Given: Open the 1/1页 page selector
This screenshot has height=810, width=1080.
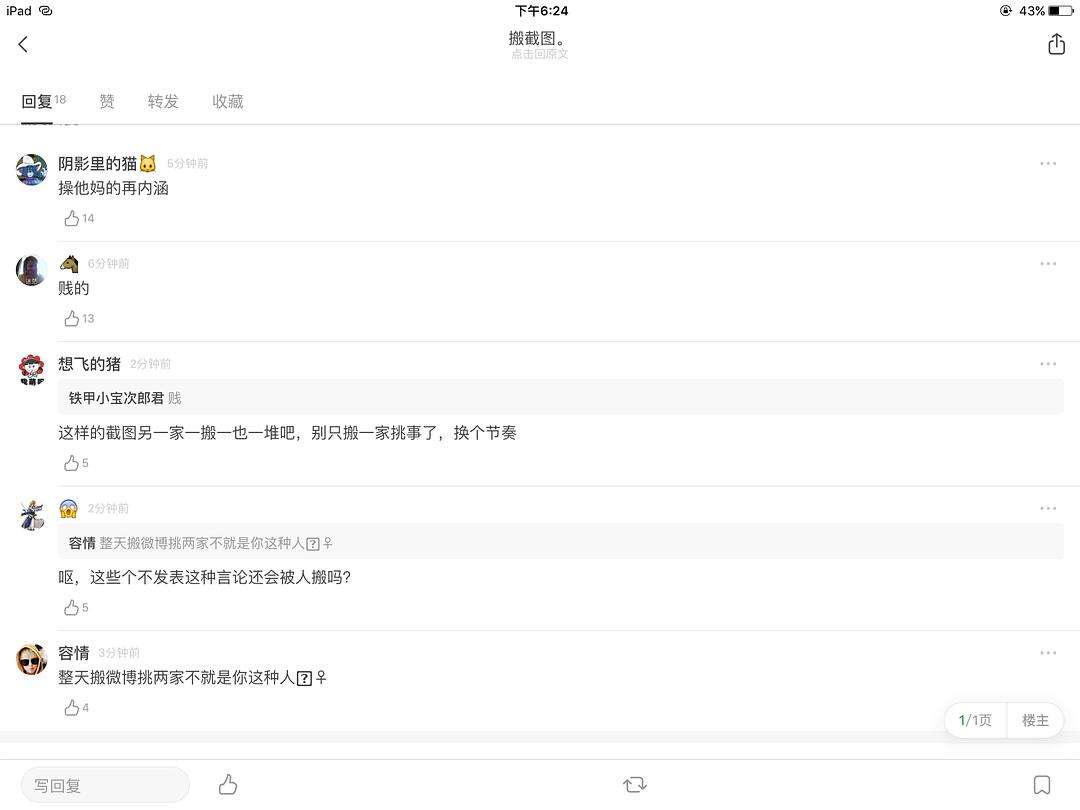Looking at the screenshot, I should click(975, 720).
